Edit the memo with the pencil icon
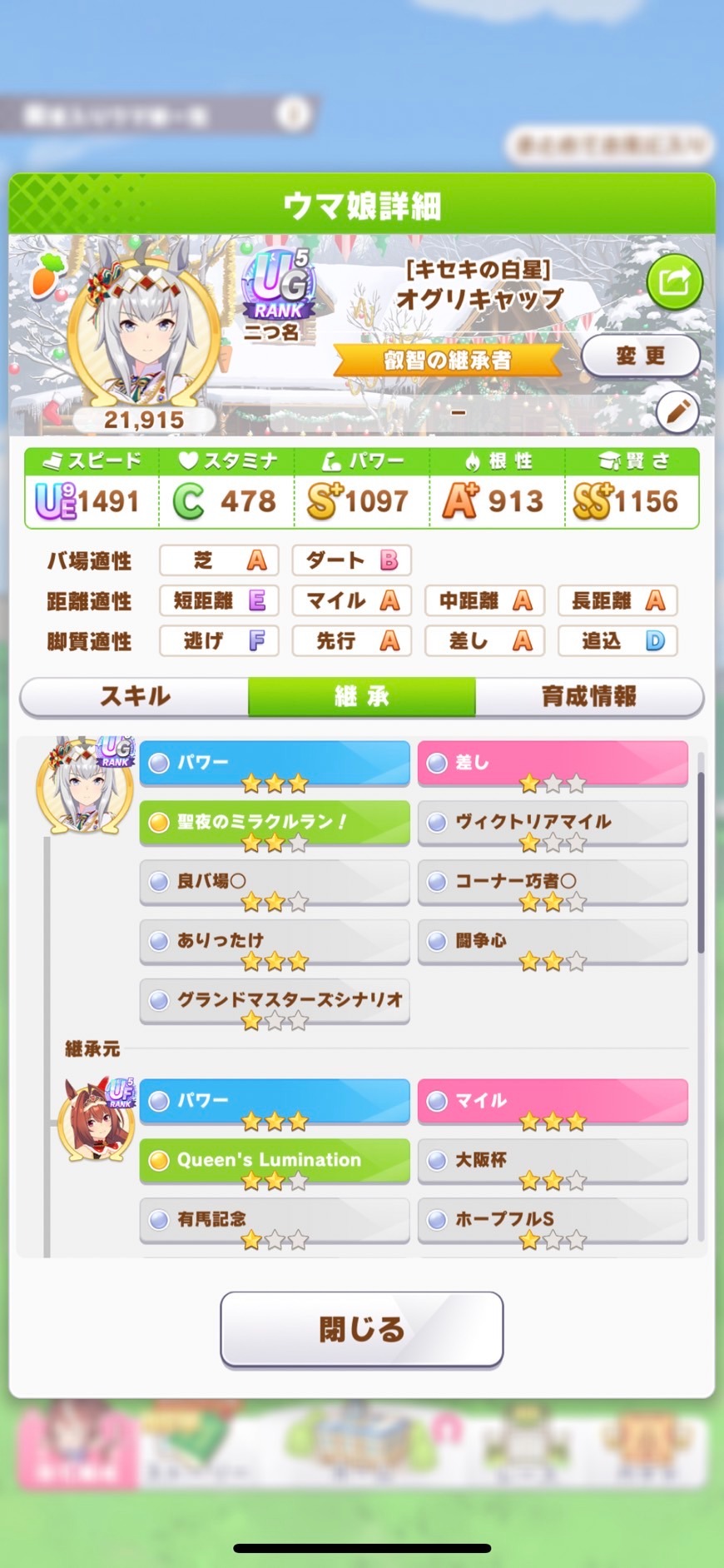Image resolution: width=724 pixels, height=1568 pixels. [x=677, y=411]
